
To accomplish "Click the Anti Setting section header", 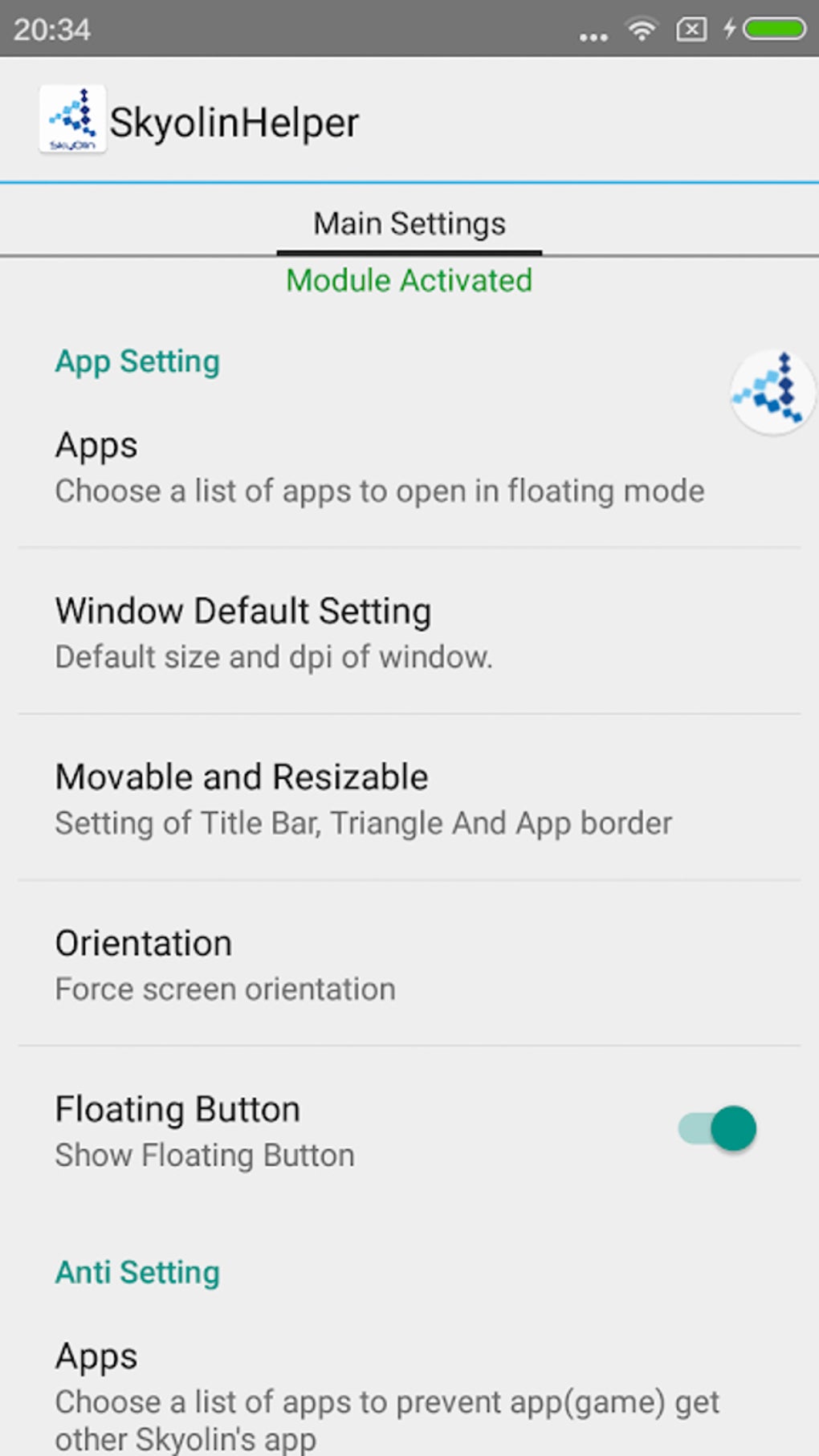I will tap(136, 1272).
